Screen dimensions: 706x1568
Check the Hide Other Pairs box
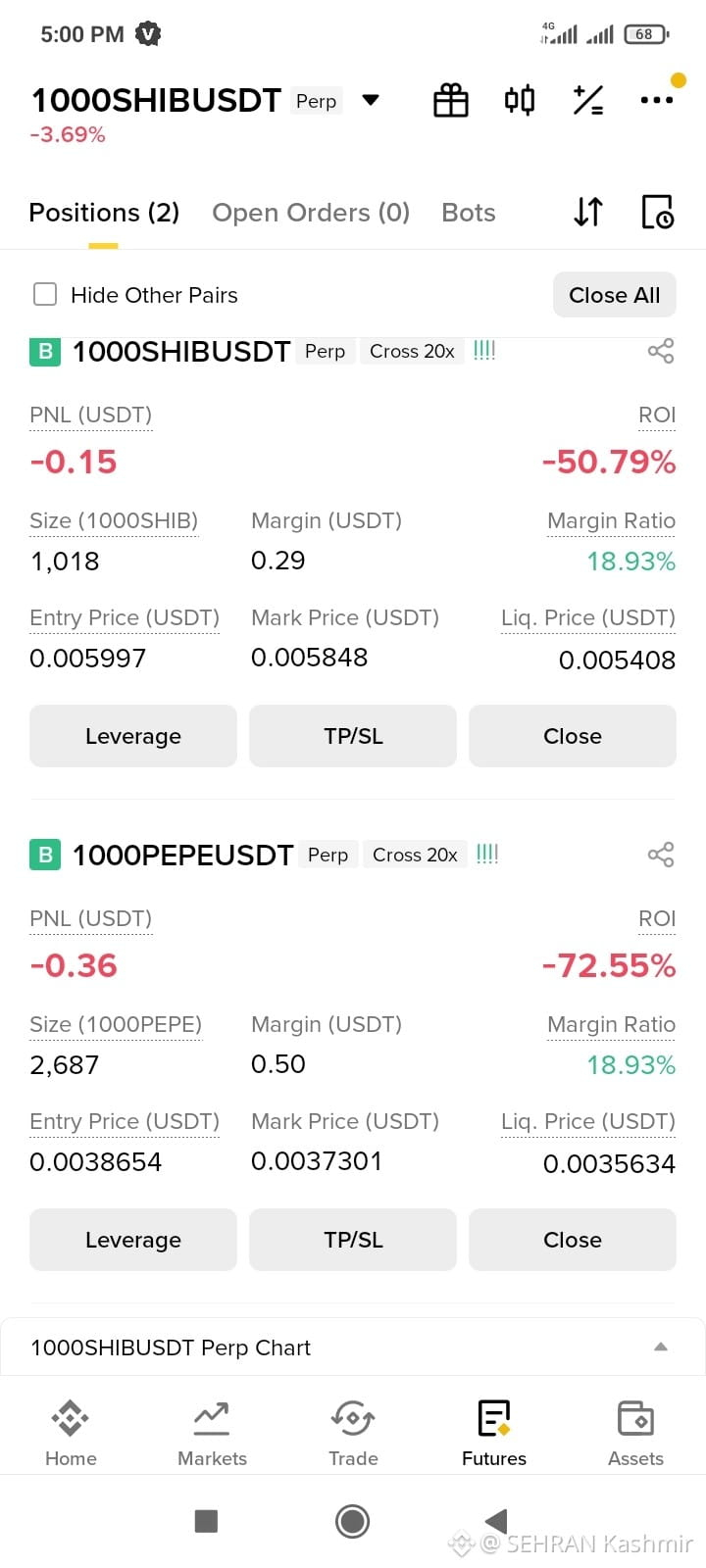45,294
